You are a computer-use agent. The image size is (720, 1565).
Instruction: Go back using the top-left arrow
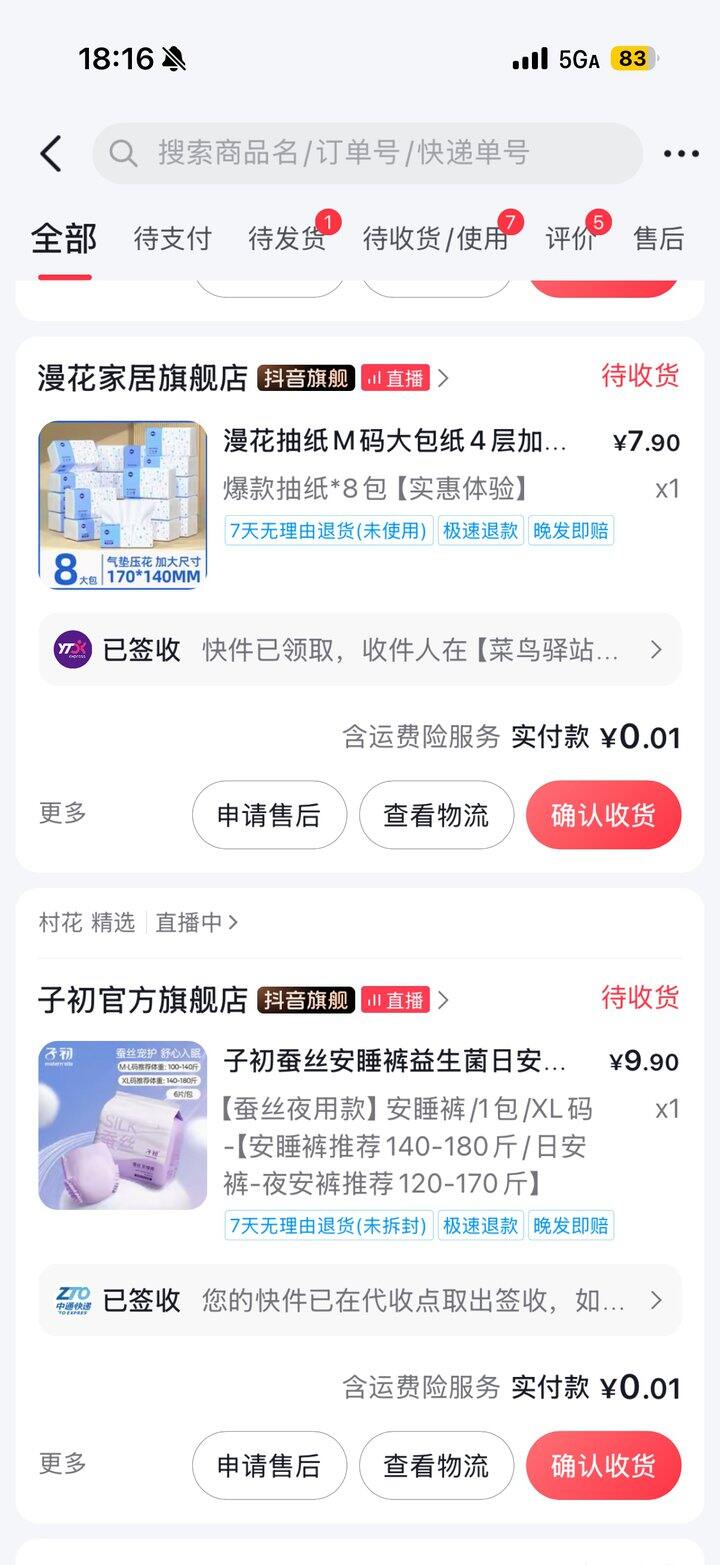click(51, 153)
